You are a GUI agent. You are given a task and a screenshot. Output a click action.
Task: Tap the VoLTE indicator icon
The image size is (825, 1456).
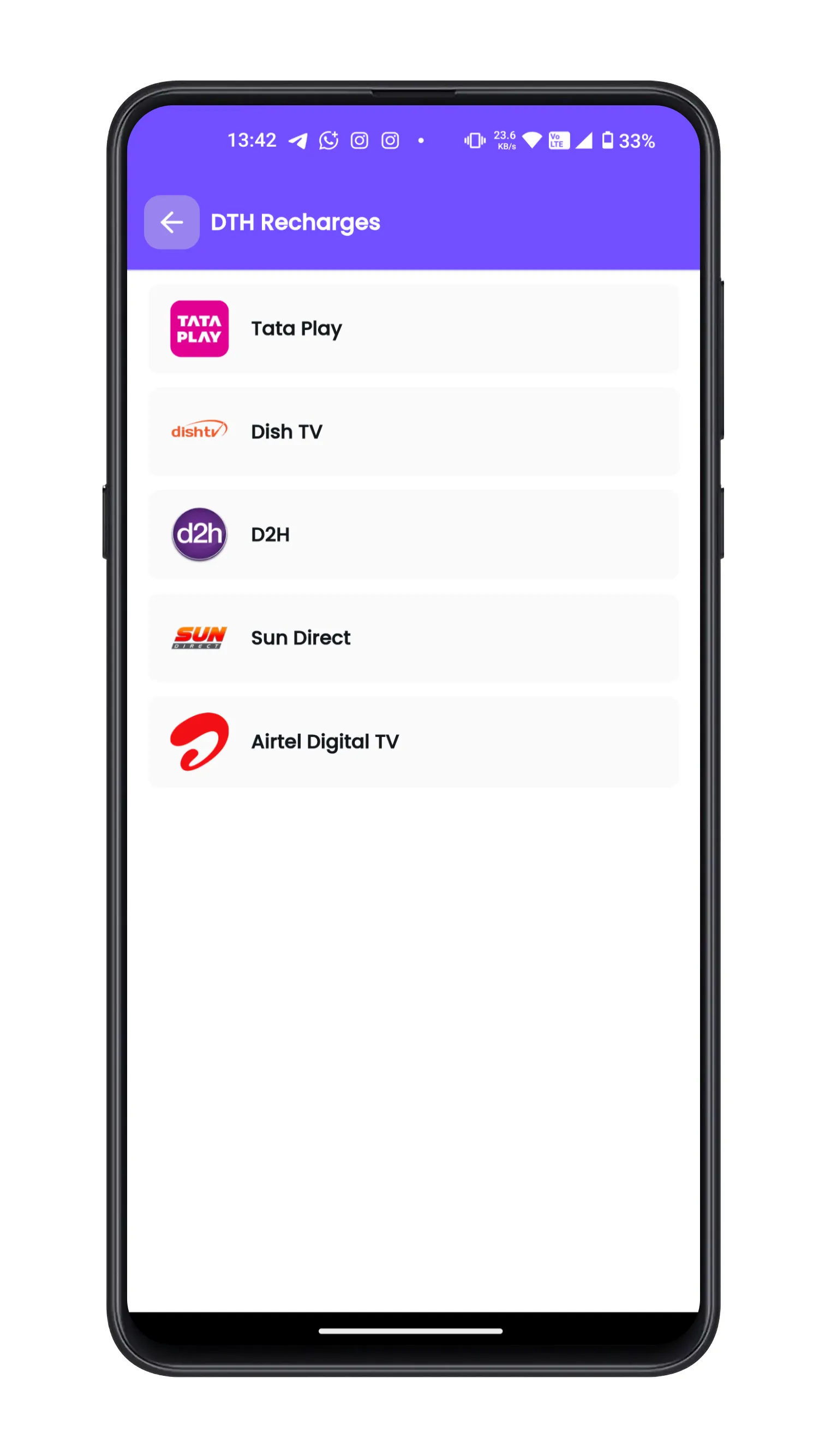(558, 140)
